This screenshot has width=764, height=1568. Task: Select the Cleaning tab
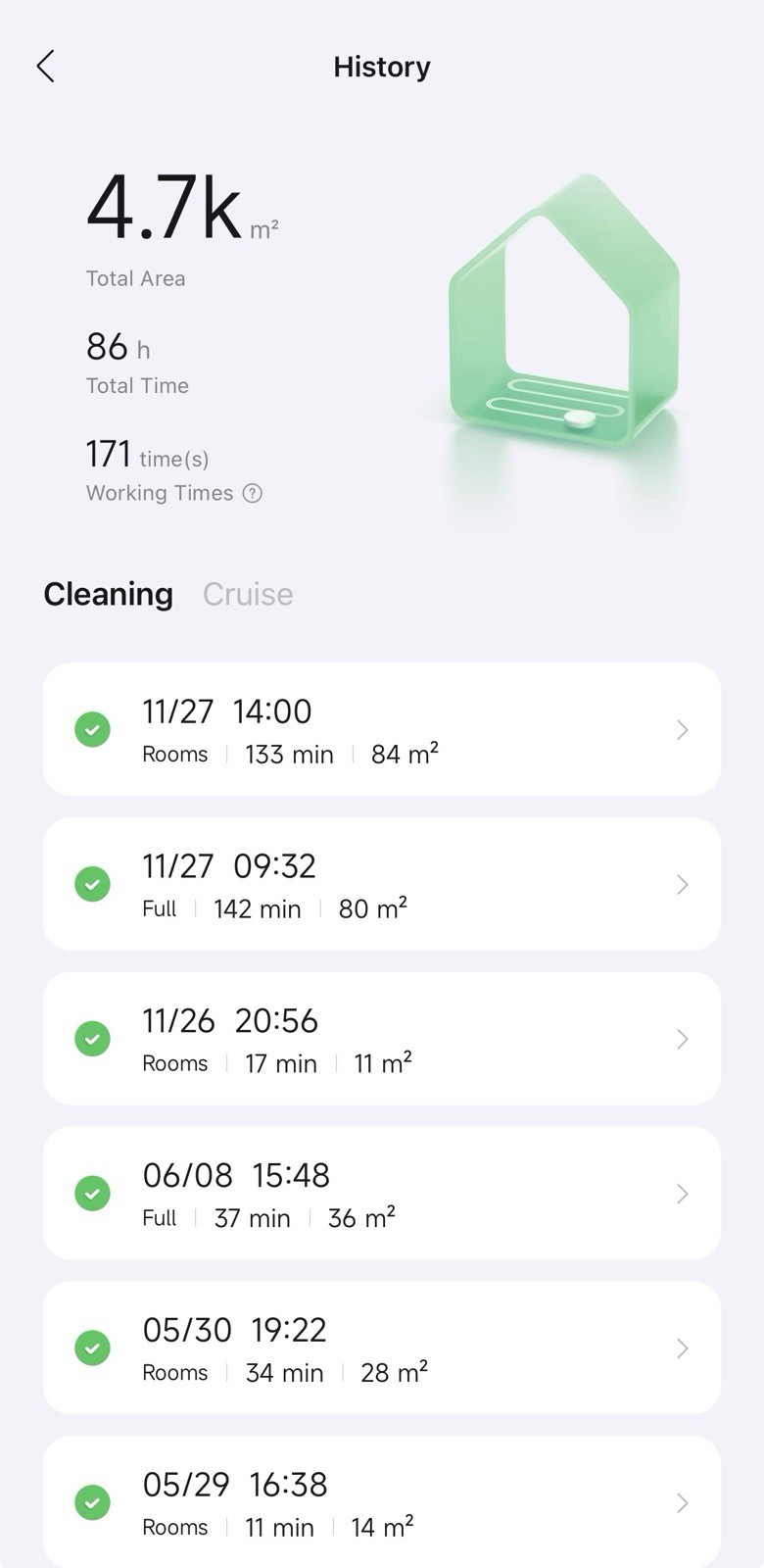(x=109, y=594)
